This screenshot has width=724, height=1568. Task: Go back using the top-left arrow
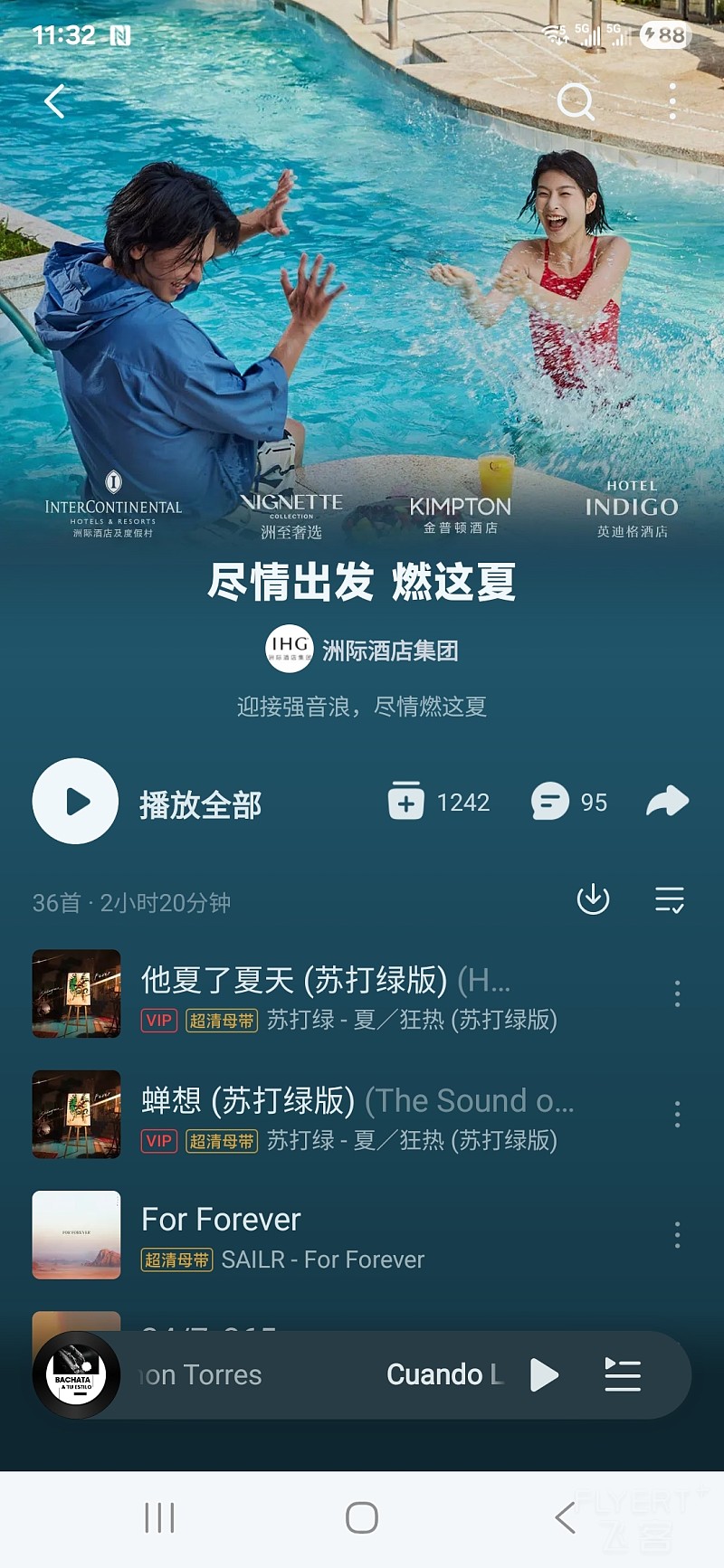55,101
